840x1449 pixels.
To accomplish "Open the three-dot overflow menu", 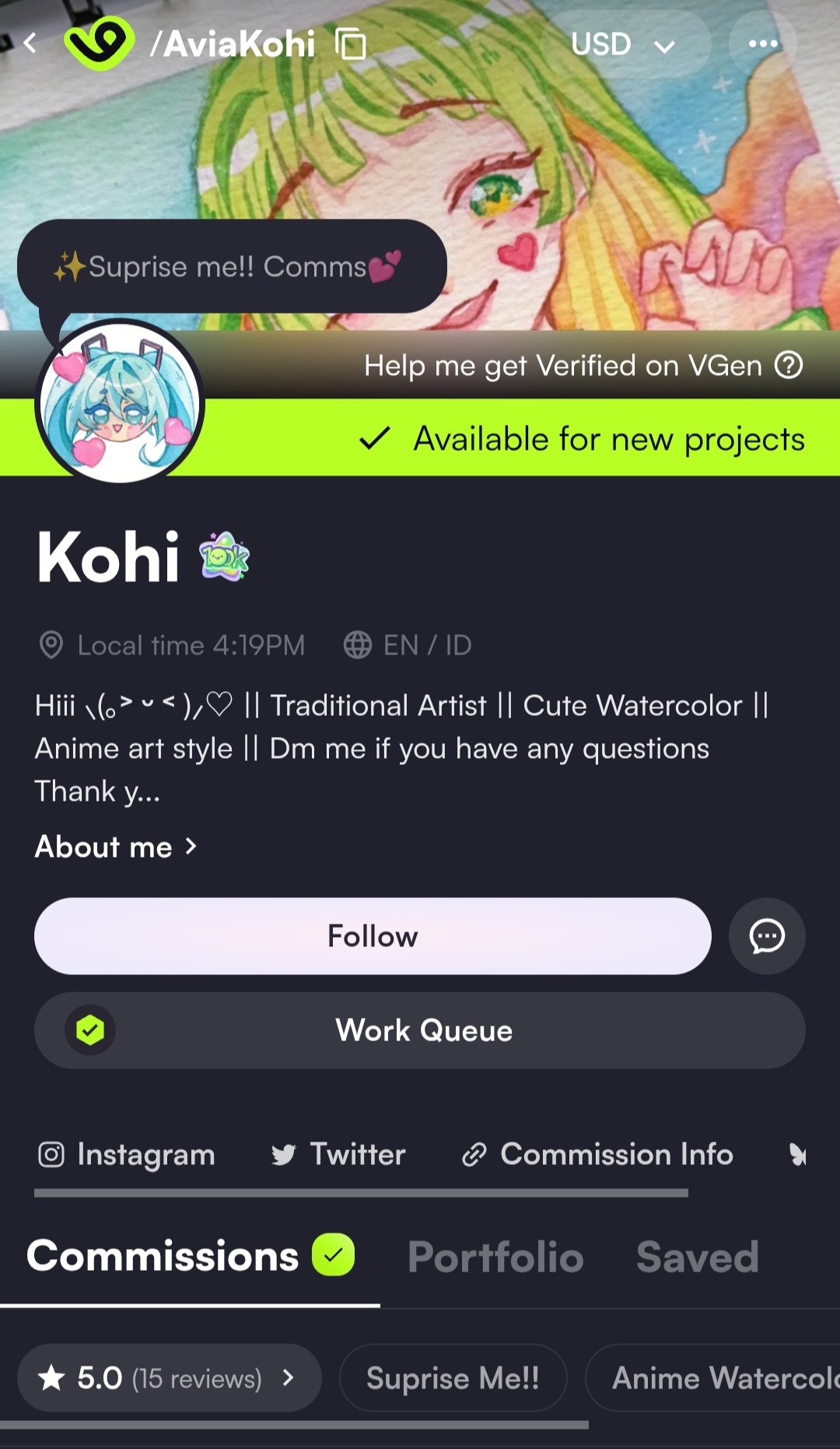I will pos(763,44).
